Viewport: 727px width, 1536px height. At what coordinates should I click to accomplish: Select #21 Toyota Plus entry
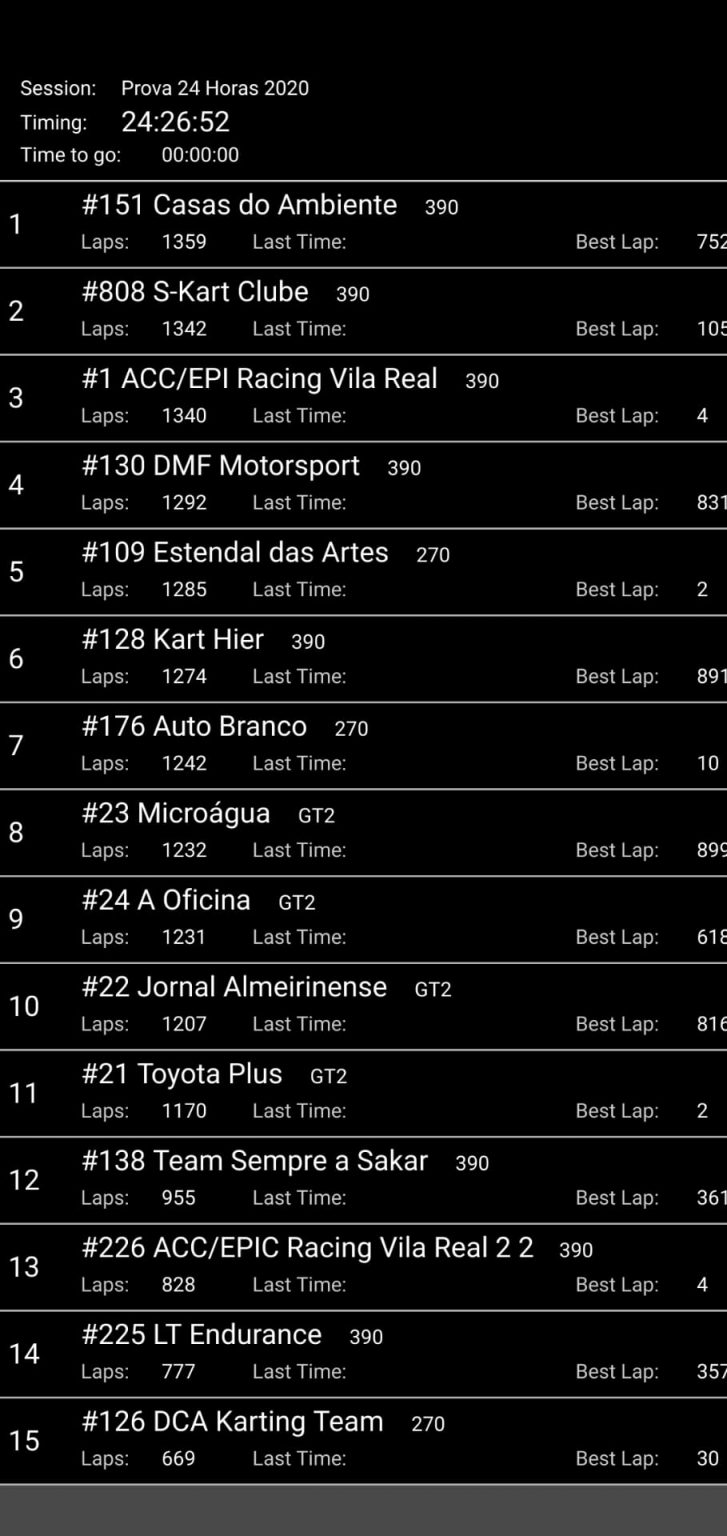tap(363, 1094)
